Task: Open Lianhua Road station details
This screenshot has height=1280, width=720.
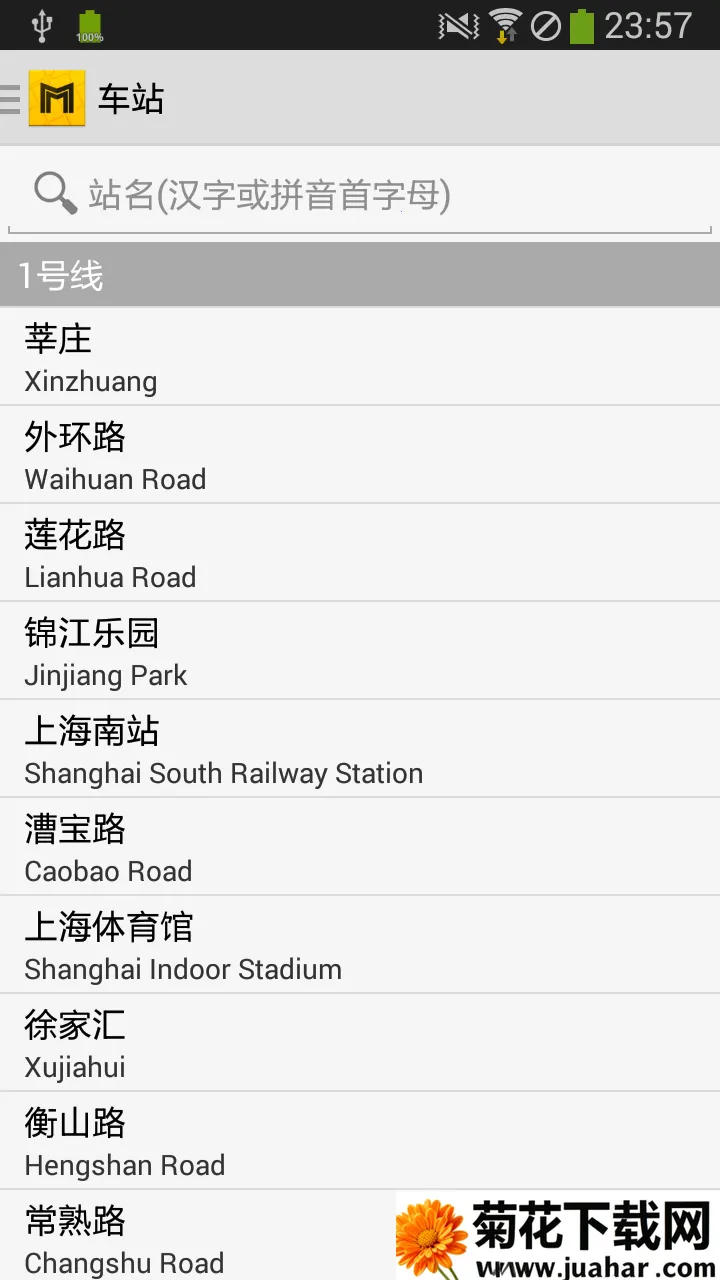Action: click(360, 553)
